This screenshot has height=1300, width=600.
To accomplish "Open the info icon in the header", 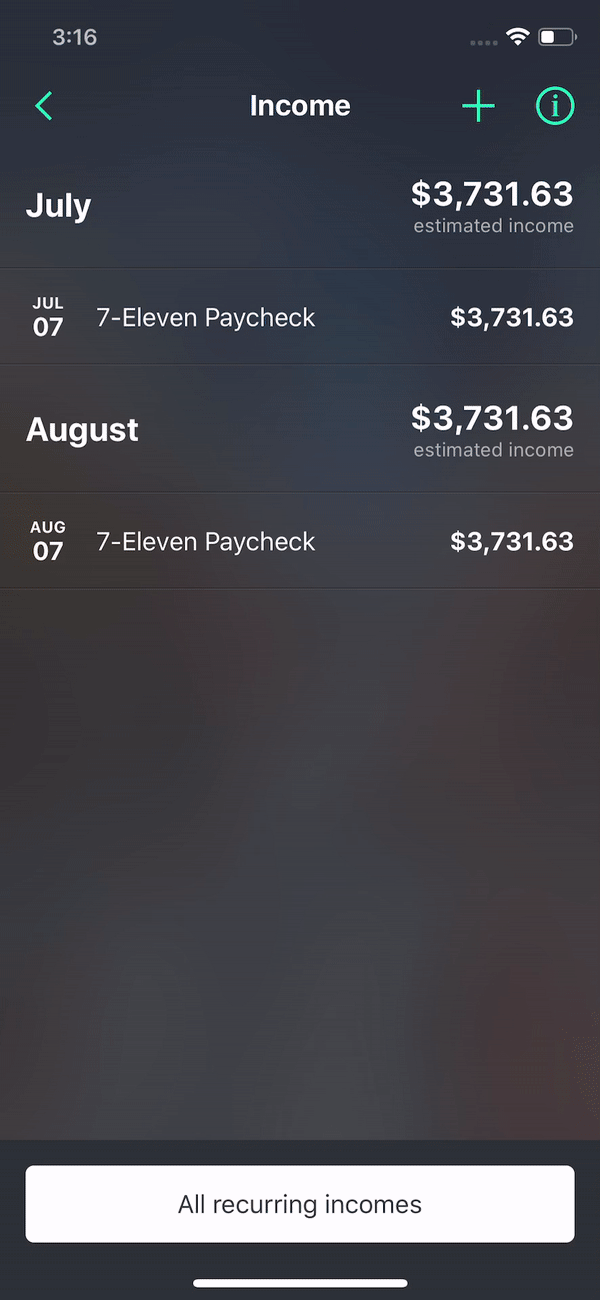I will 555,106.
